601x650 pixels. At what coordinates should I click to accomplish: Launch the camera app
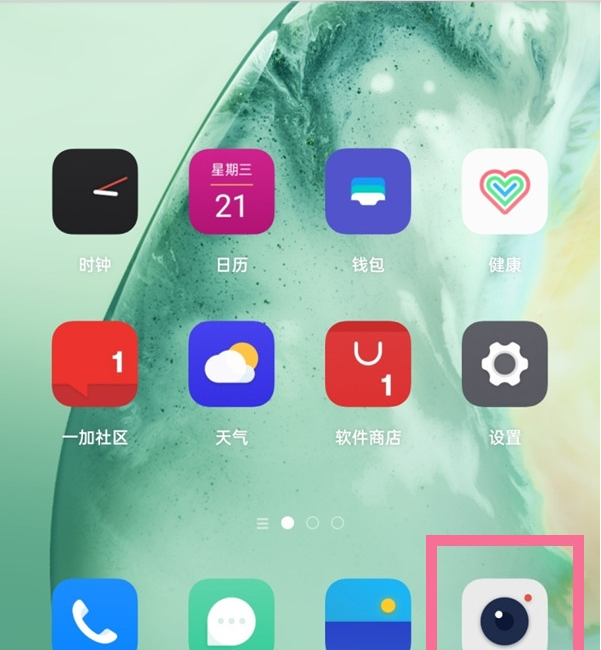coord(504,618)
